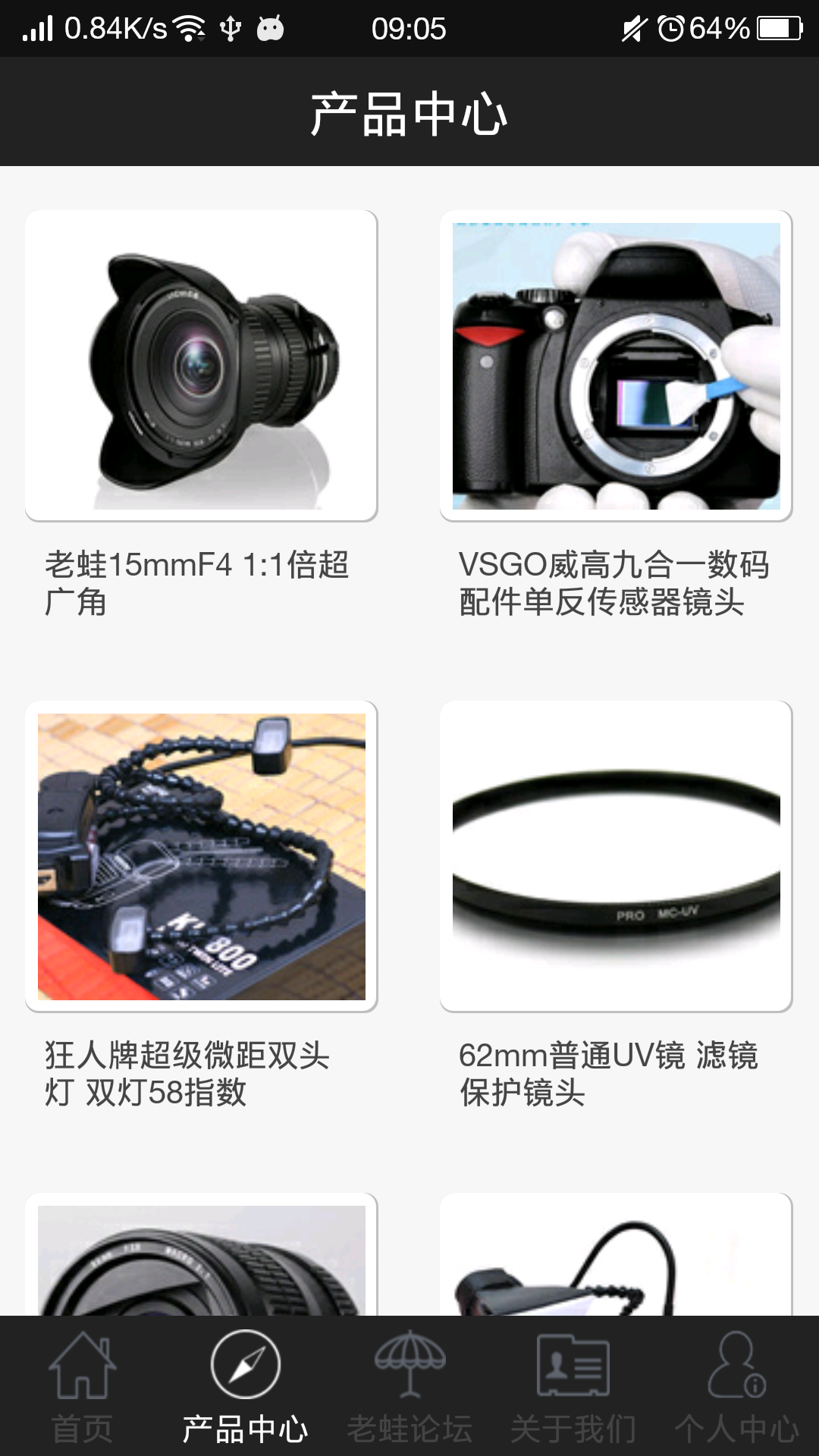This screenshot has width=819, height=1456.
Task: Select the 62mm普通UV镜 滤镜 product
Action: 616,857
